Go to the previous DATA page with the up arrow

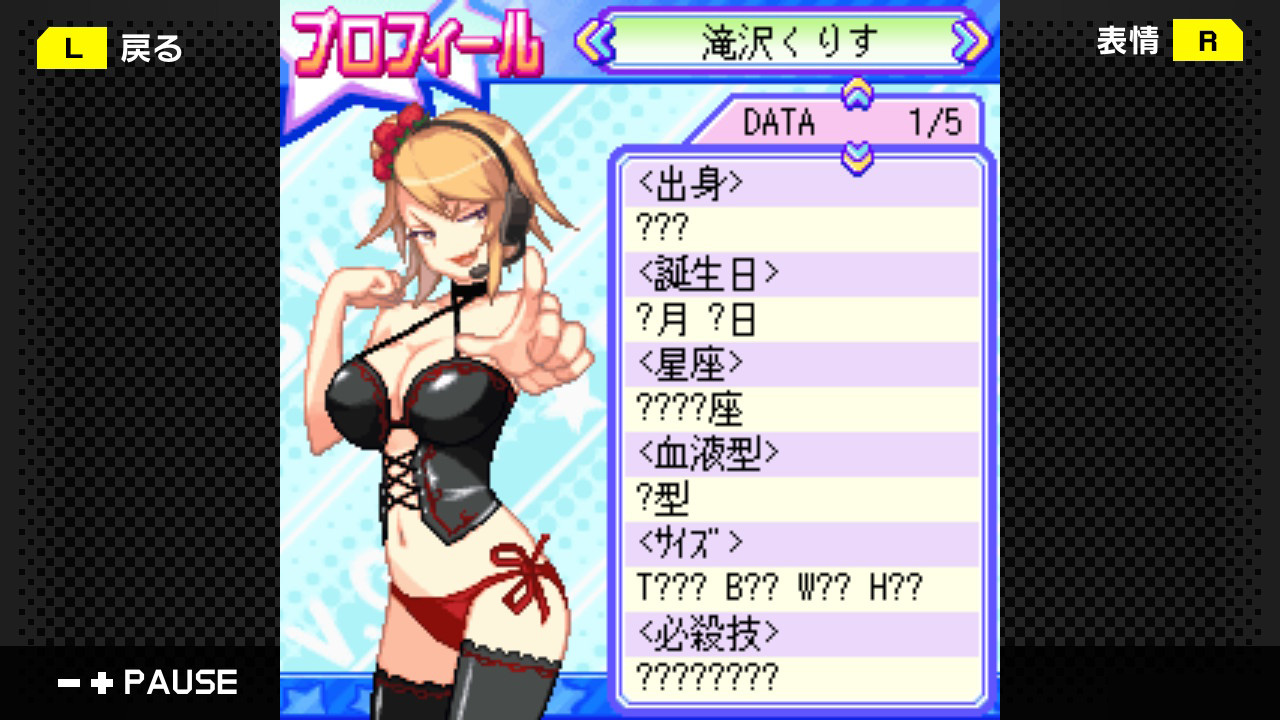click(x=858, y=95)
